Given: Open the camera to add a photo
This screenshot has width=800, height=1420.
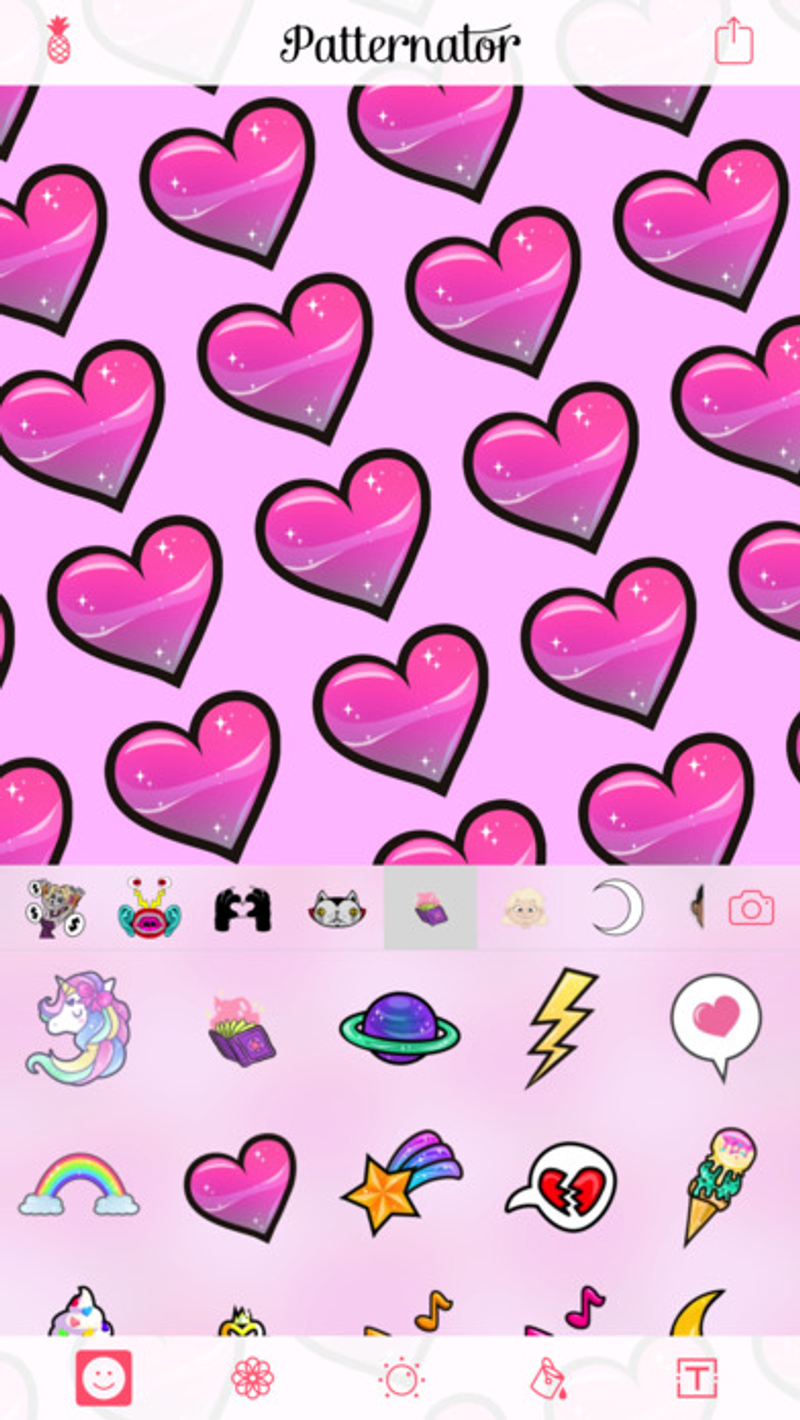Looking at the screenshot, I should [x=751, y=908].
